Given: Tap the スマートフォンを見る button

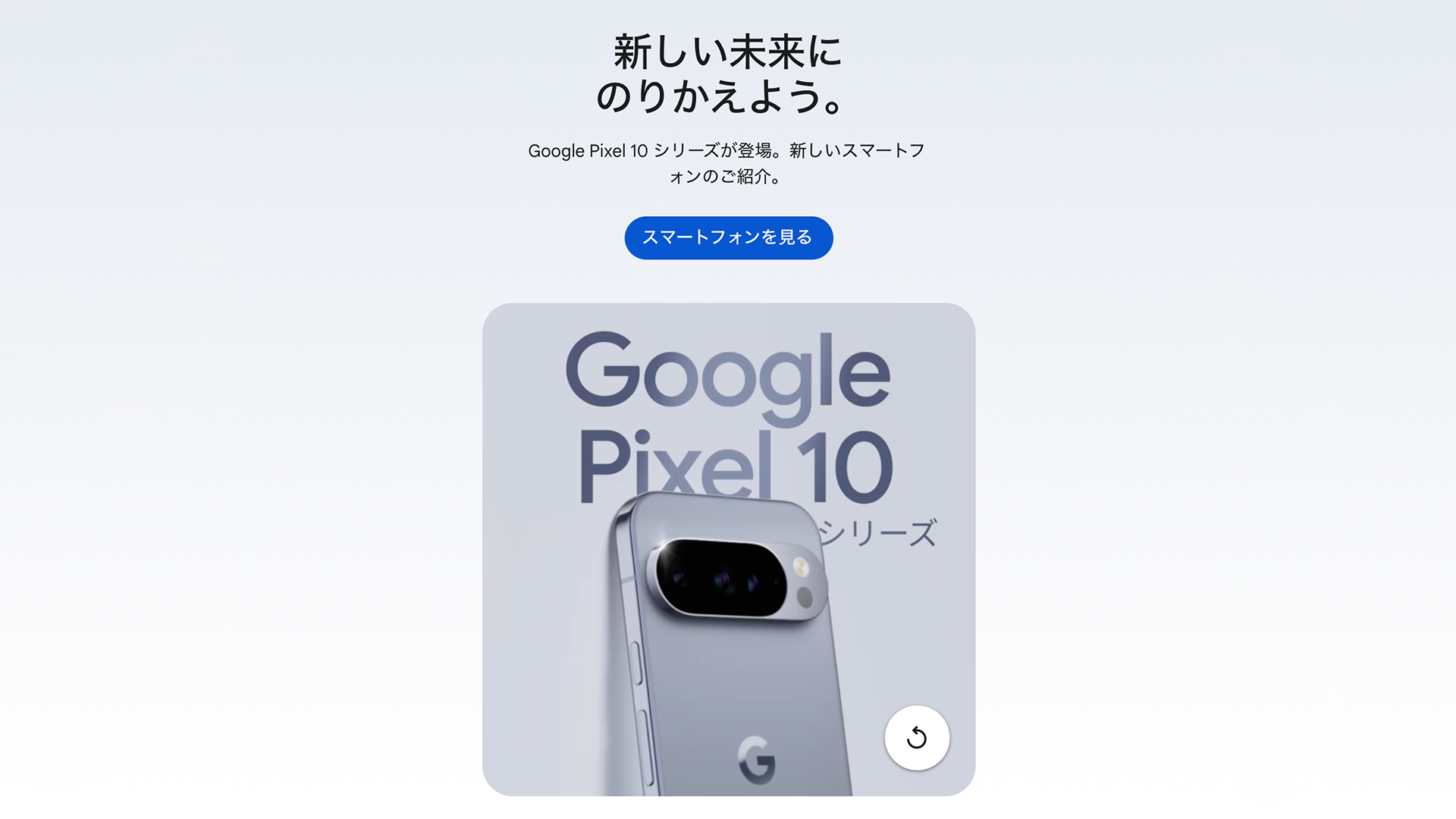Looking at the screenshot, I should [x=728, y=237].
